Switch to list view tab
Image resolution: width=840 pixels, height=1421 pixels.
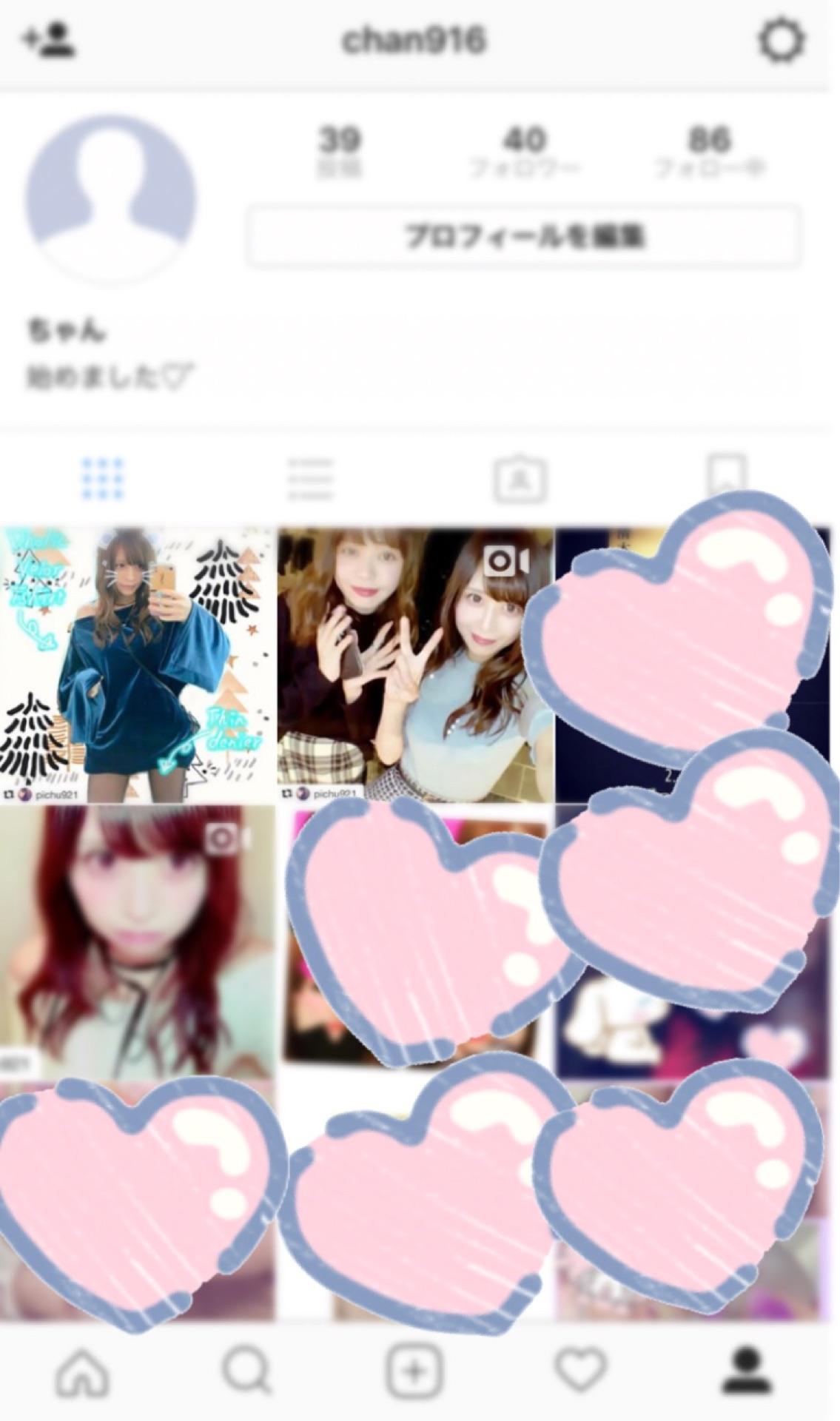(x=311, y=479)
